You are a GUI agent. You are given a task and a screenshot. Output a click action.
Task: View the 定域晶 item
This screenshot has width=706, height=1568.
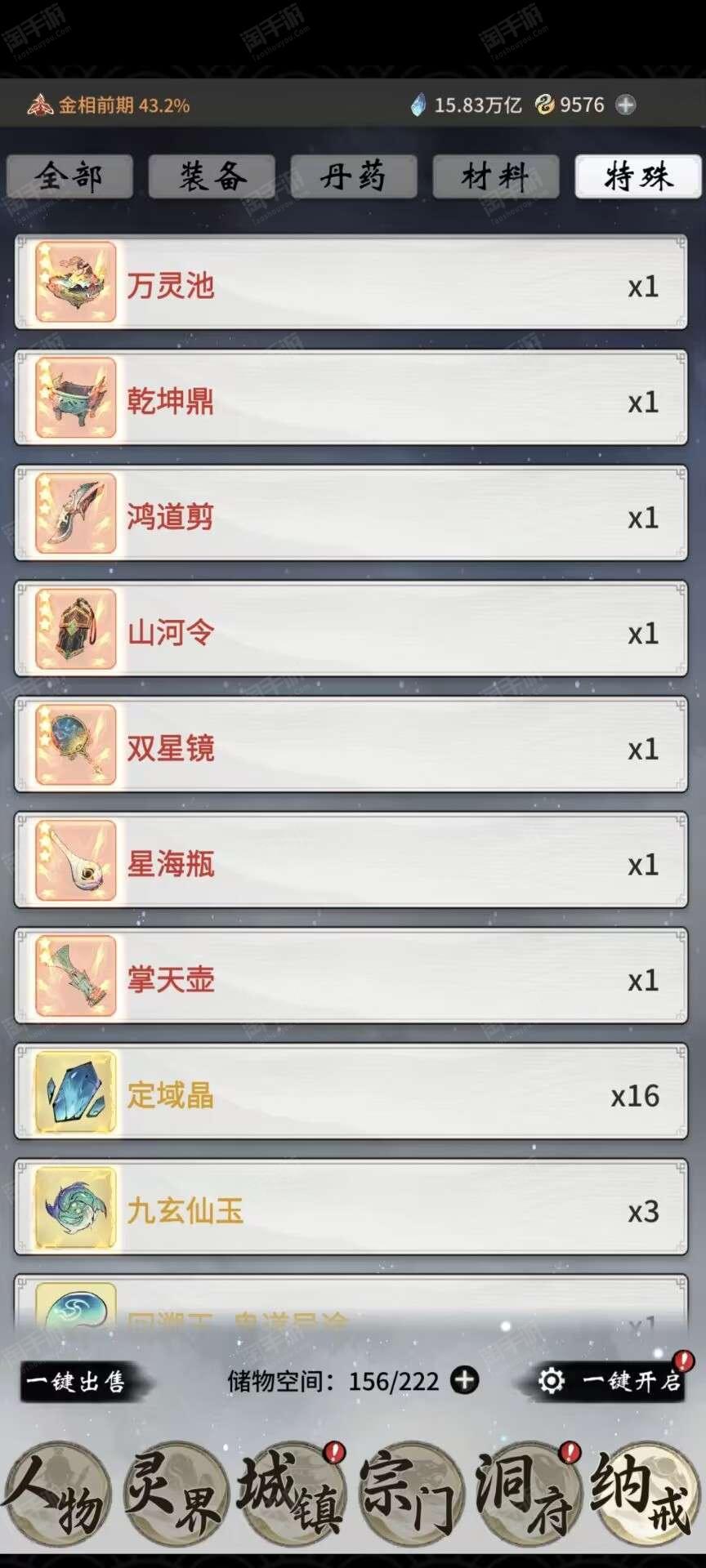(x=351, y=1093)
